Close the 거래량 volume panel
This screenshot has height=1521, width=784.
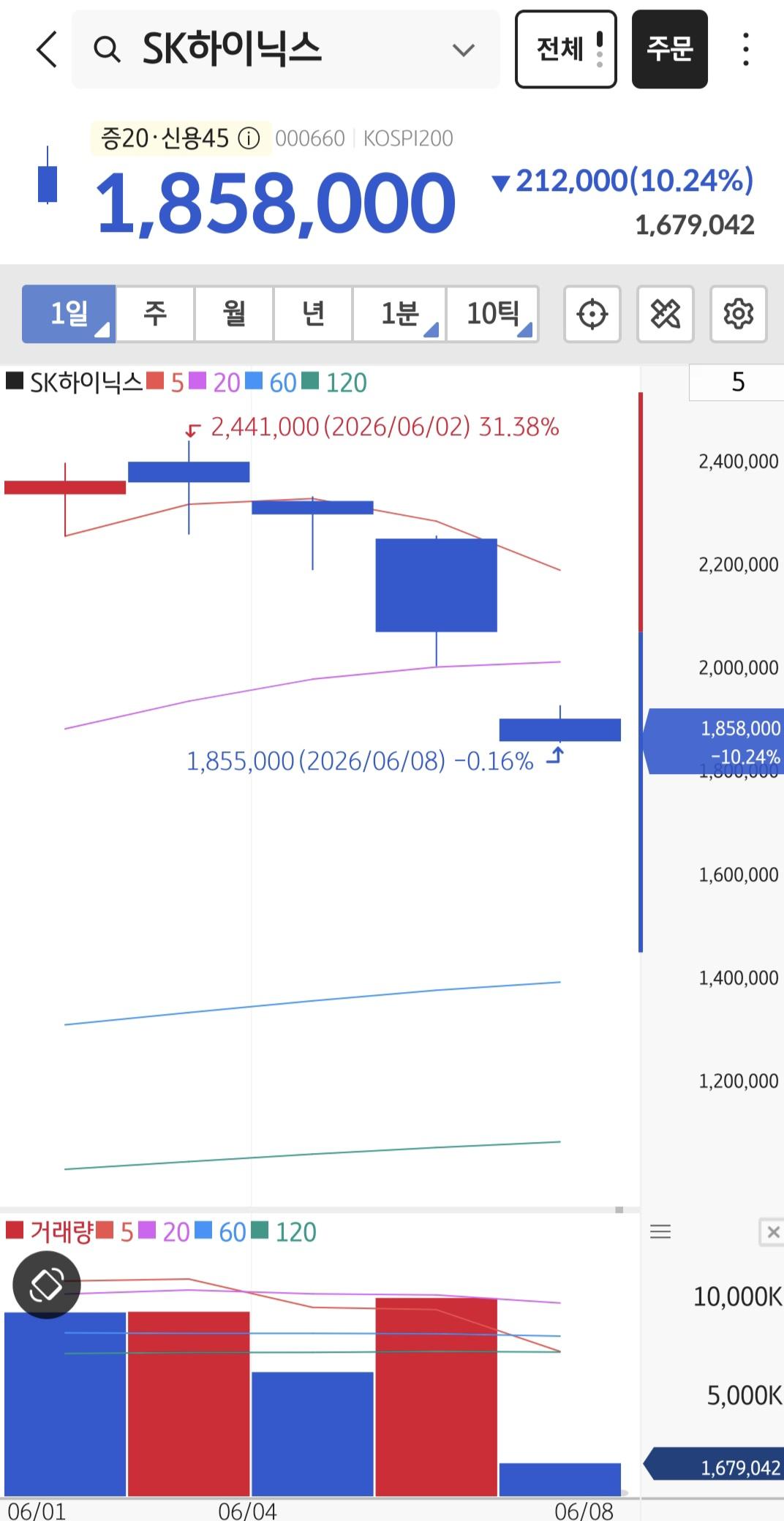(x=772, y=1232)
